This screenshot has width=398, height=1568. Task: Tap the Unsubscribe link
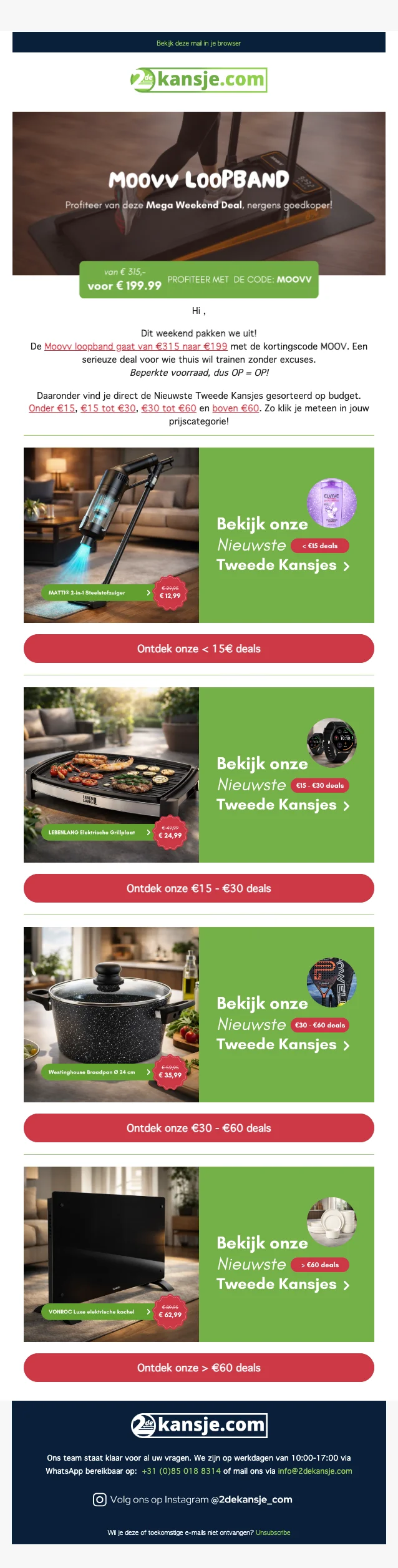273,1532
